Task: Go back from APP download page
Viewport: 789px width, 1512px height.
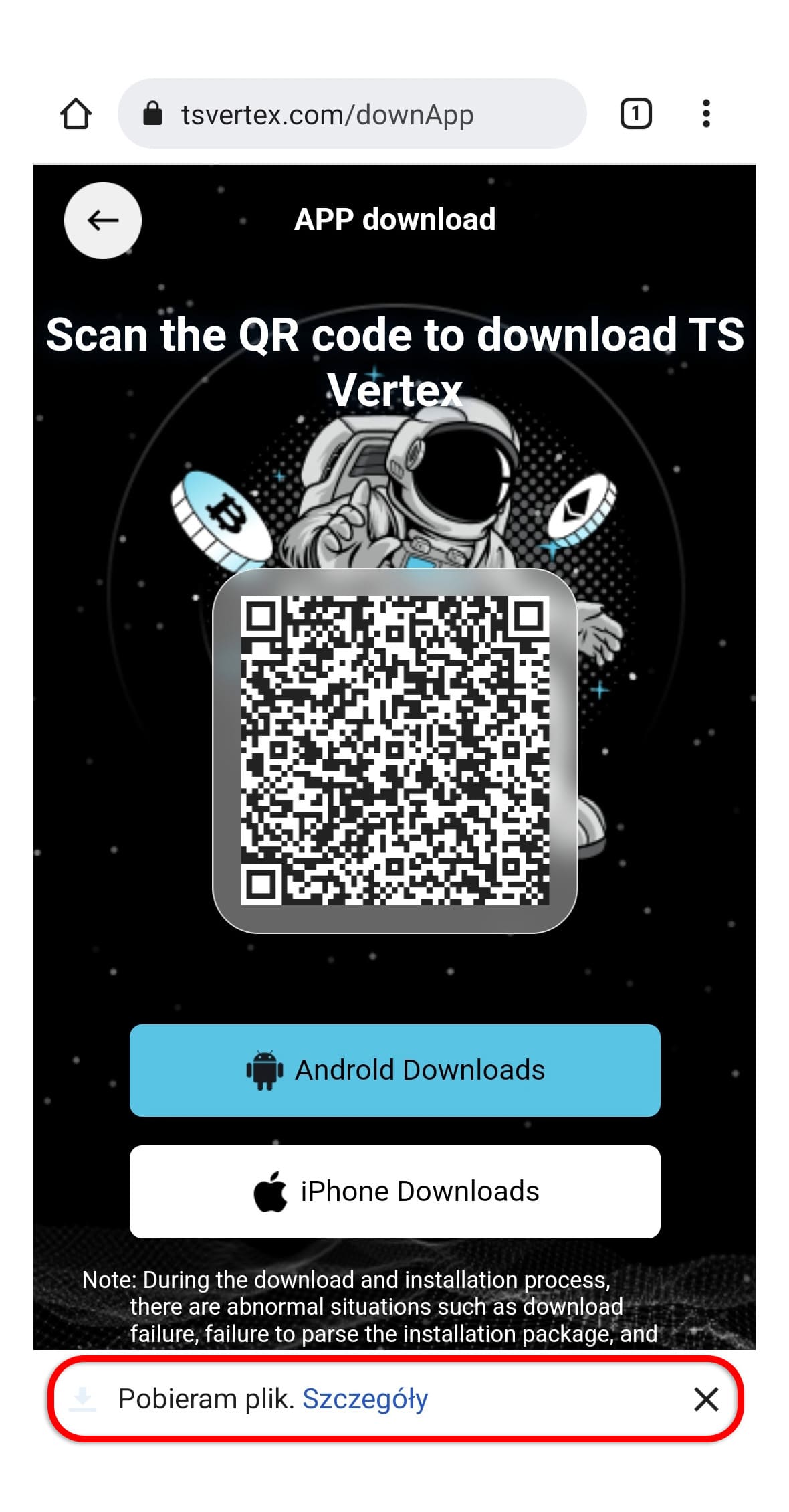Action: pos(102,220)
